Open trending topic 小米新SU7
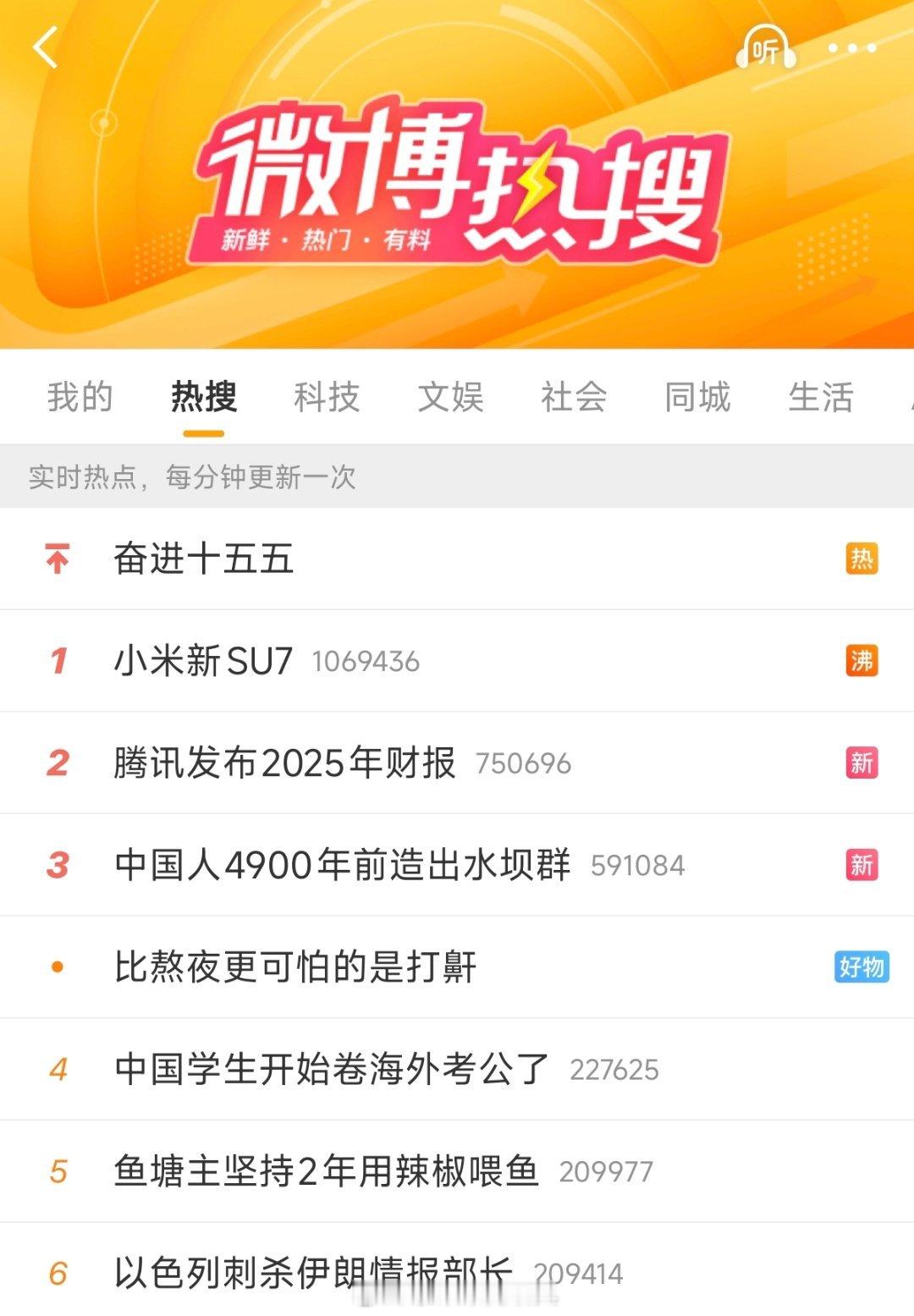 (203, 660)
